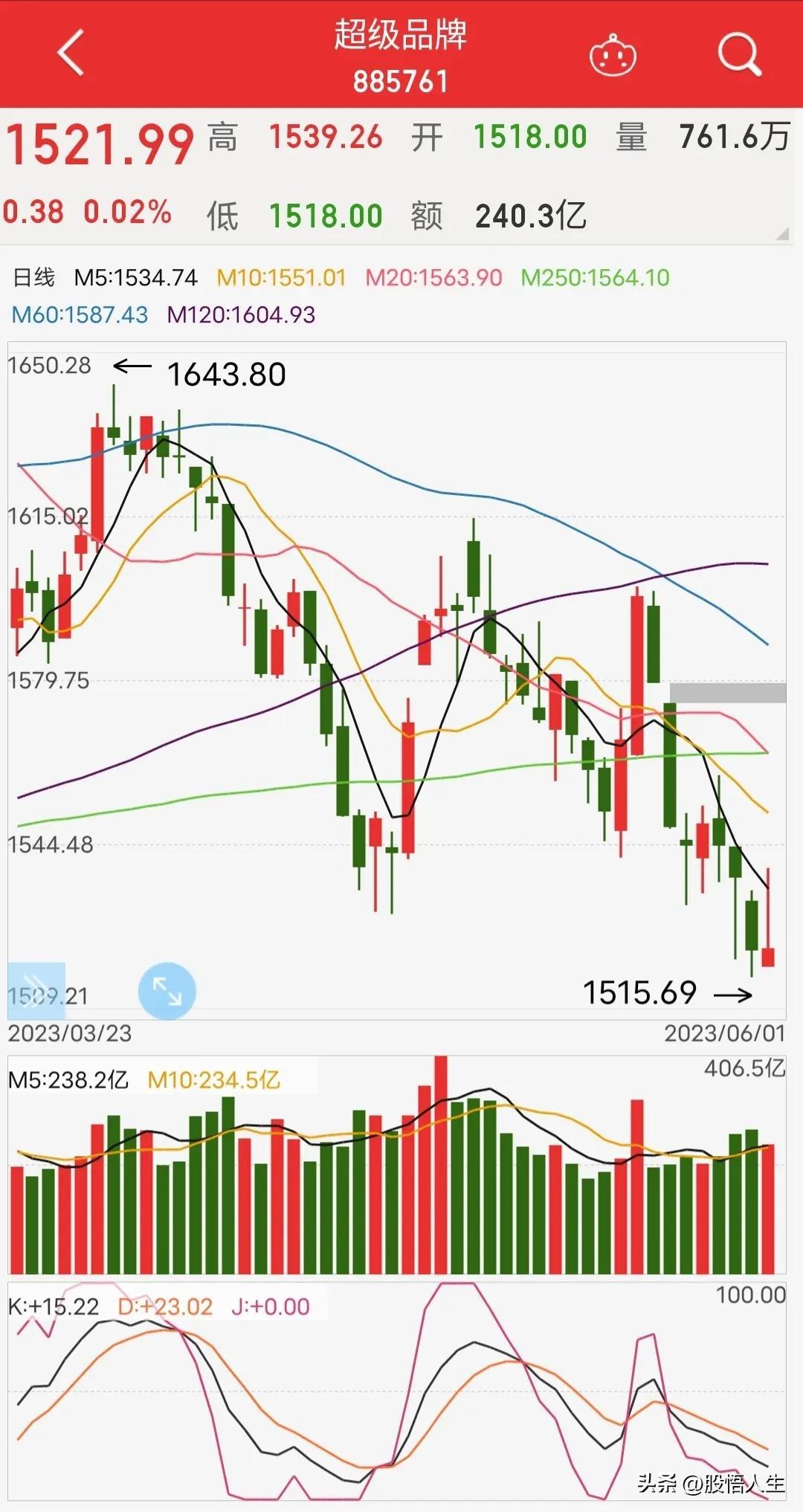Open the search magnifier icon
803x1512 pixels.
pyautogui.click(x=740, y=54)
